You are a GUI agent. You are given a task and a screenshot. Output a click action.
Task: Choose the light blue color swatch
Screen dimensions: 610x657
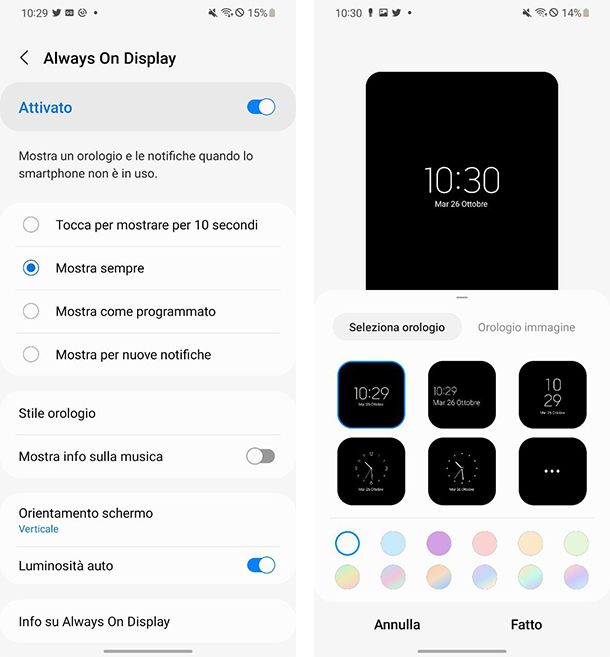pos(393,543)
